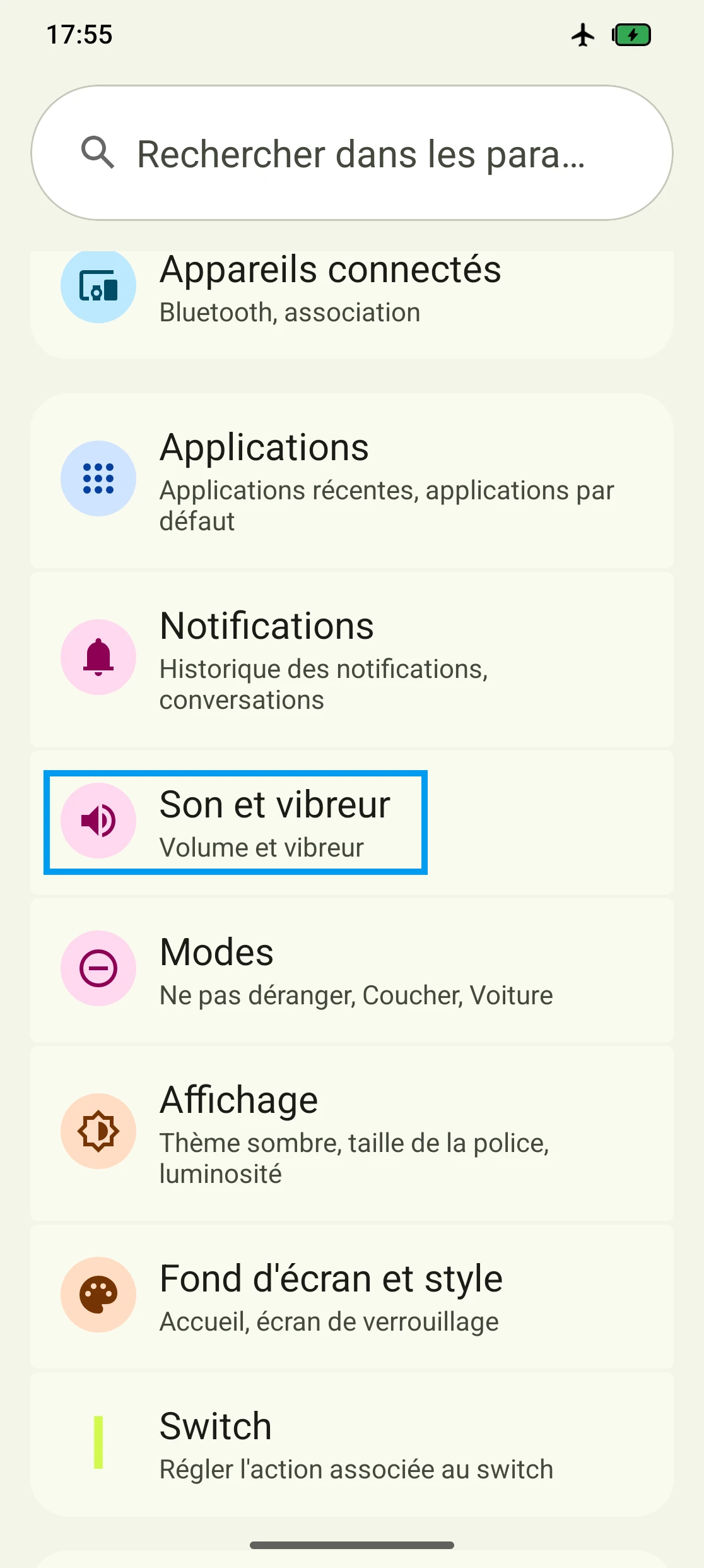This screenshot has height=1568, width=704.
Task: Select the Modes row
Action: point(352,971)
